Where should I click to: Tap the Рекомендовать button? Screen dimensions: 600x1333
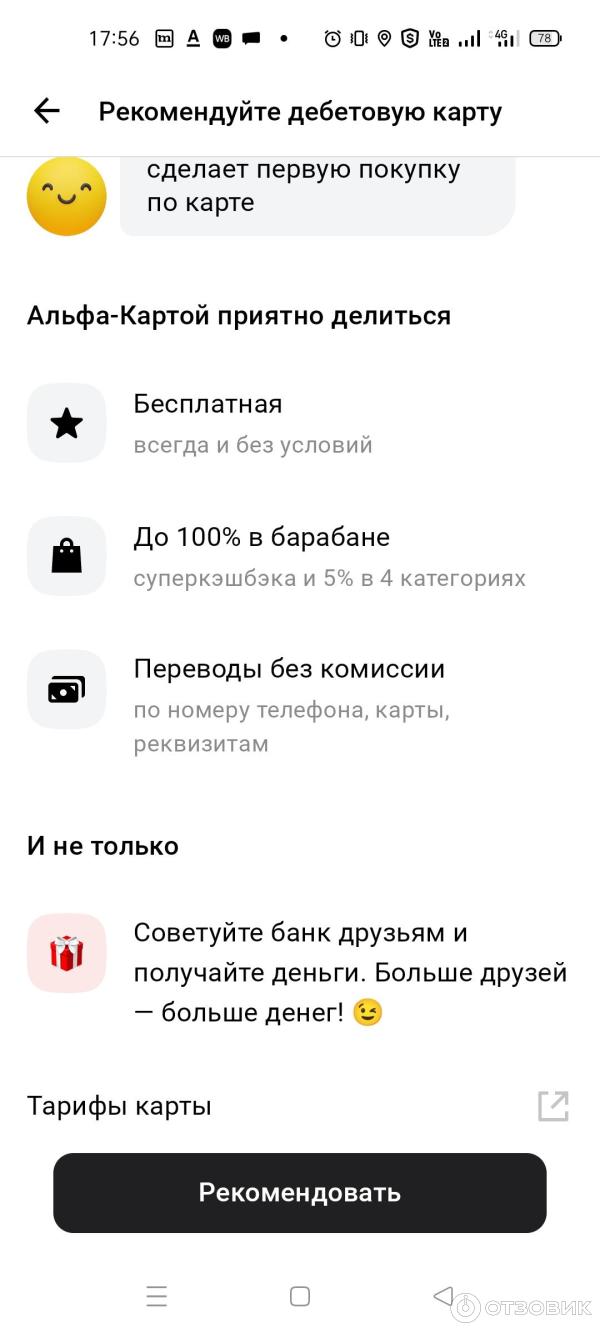[x=300, y=1192]
